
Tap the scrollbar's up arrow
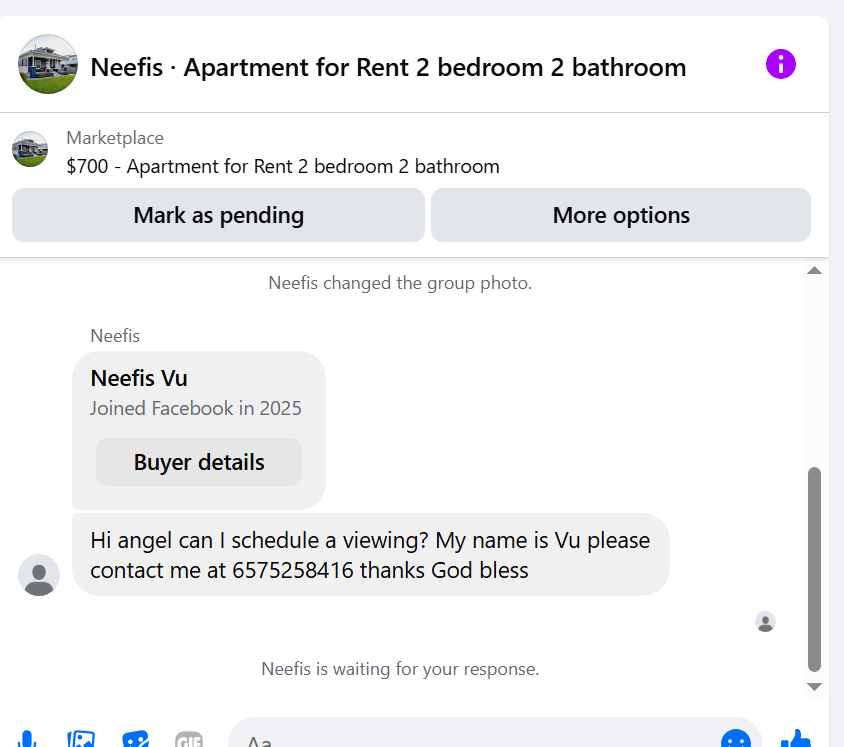[814, 270]
